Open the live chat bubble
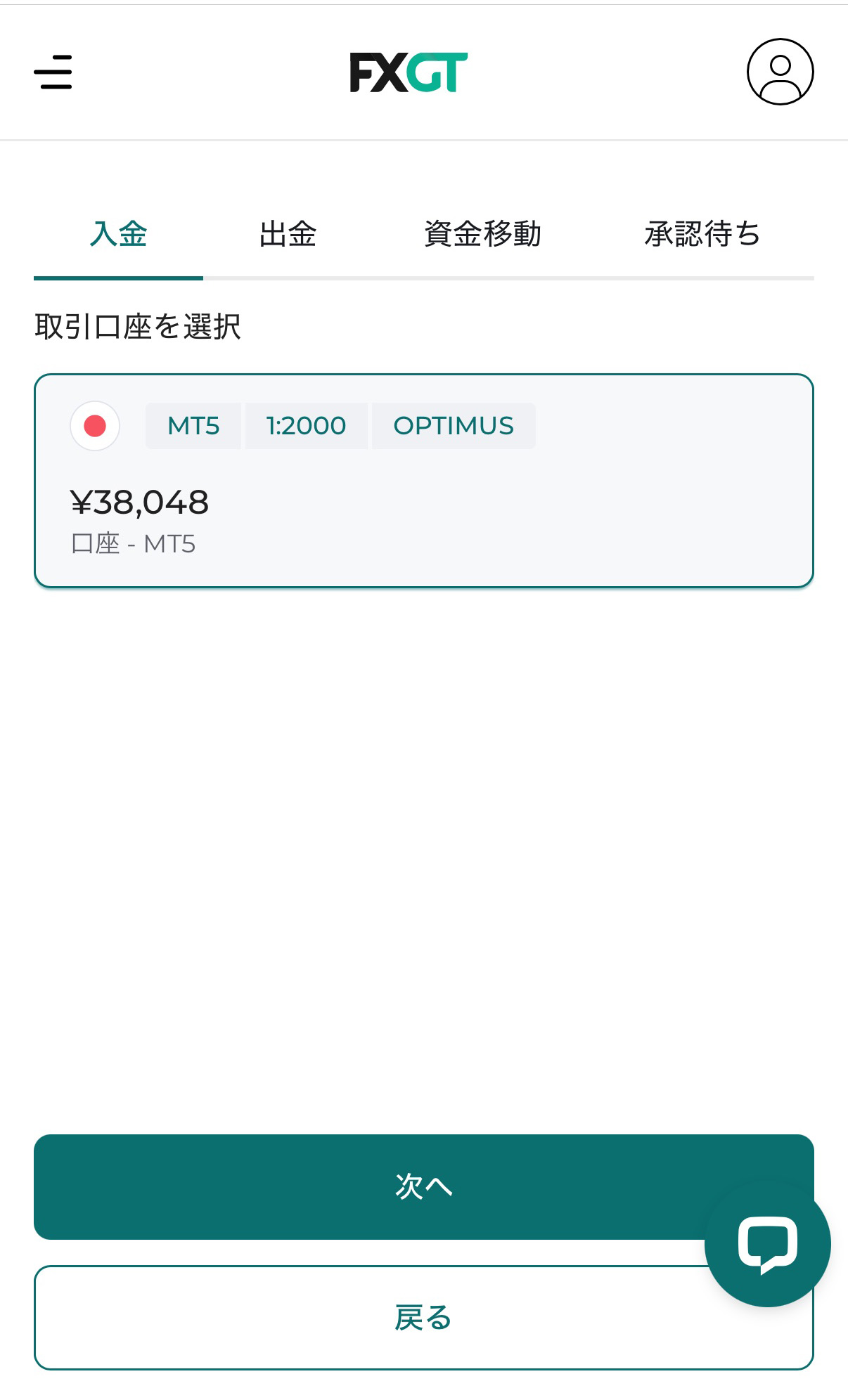 pos(767,1244)
